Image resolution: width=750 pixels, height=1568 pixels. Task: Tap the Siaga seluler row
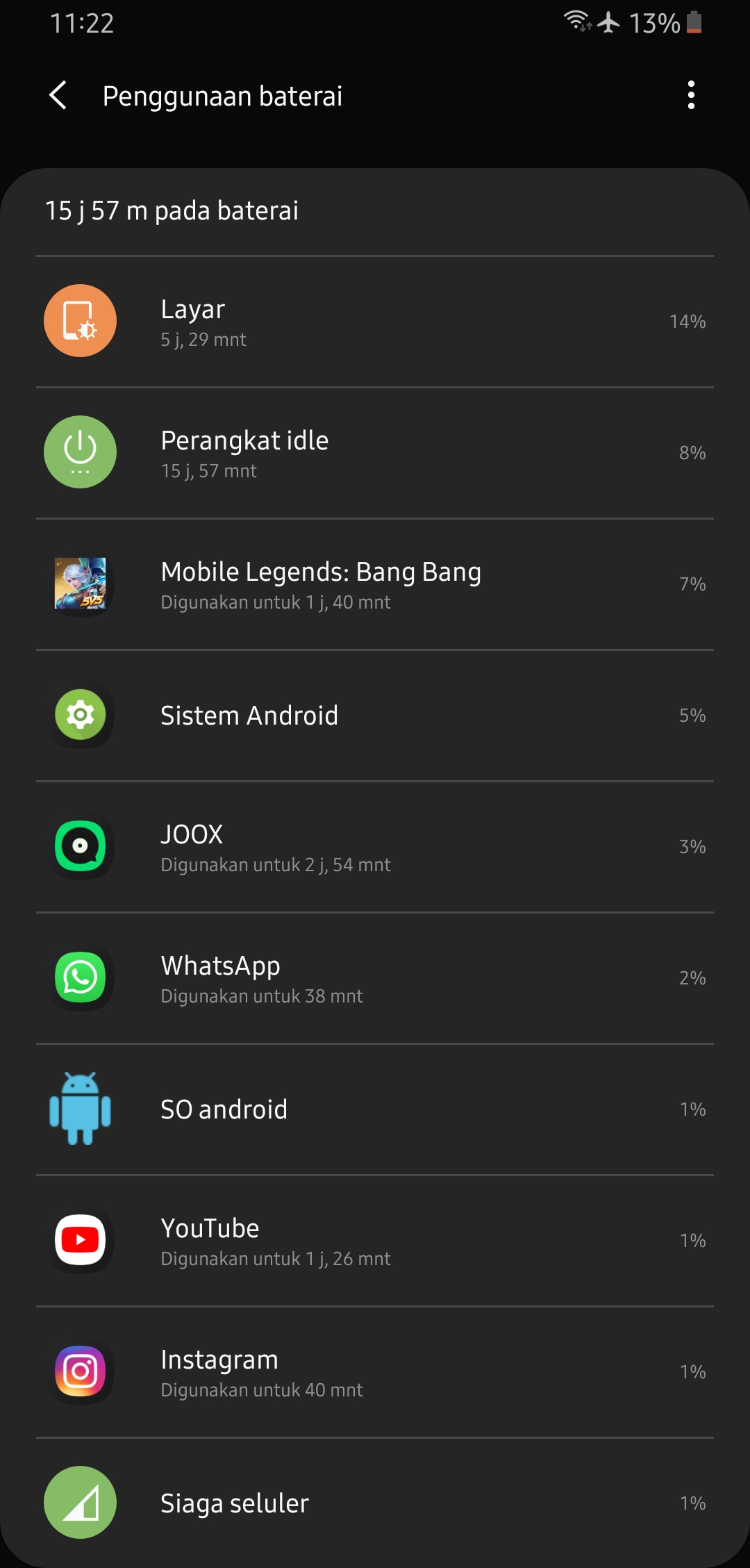point(375,1503)
